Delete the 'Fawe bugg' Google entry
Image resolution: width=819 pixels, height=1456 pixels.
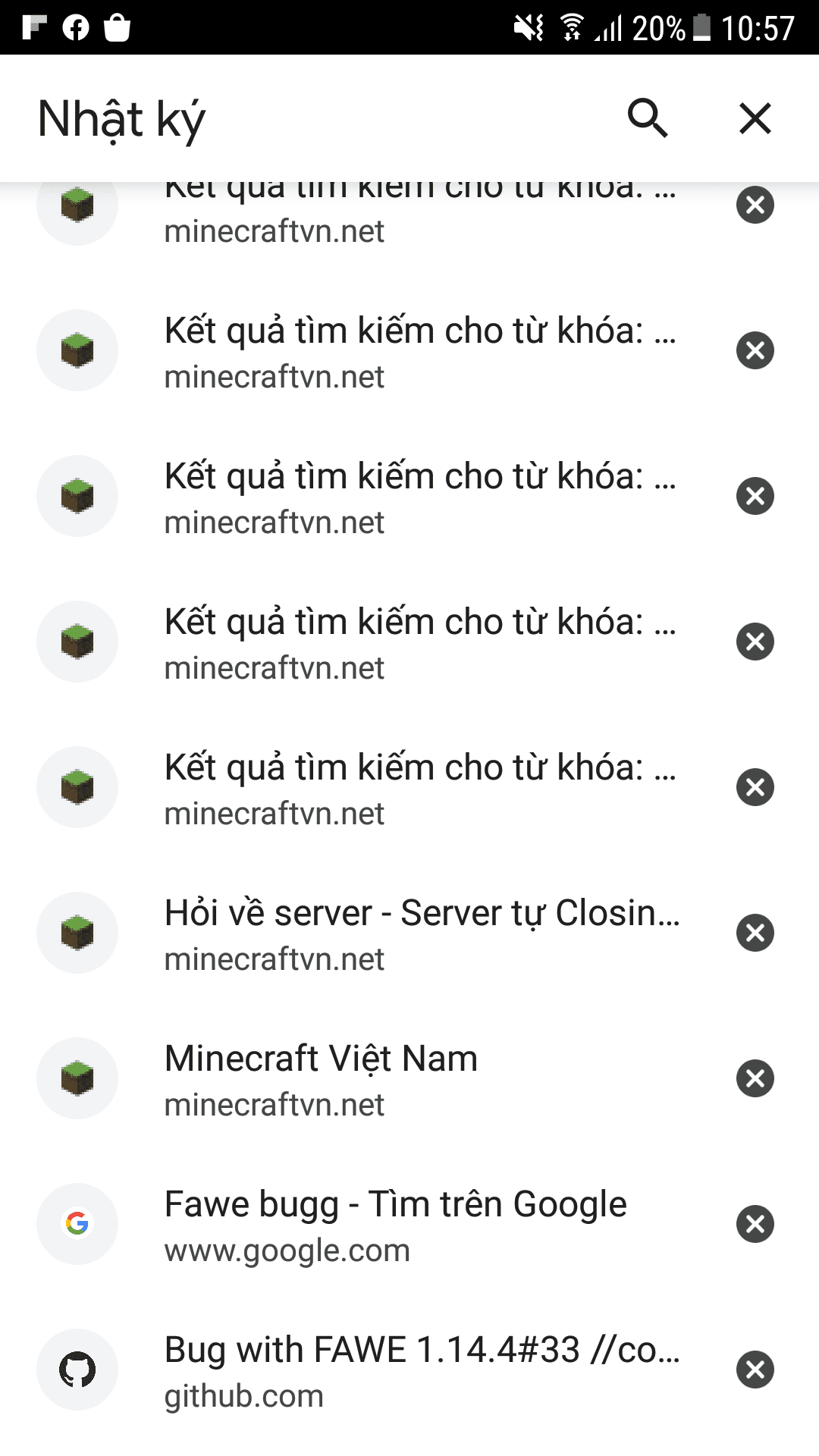755,1224
